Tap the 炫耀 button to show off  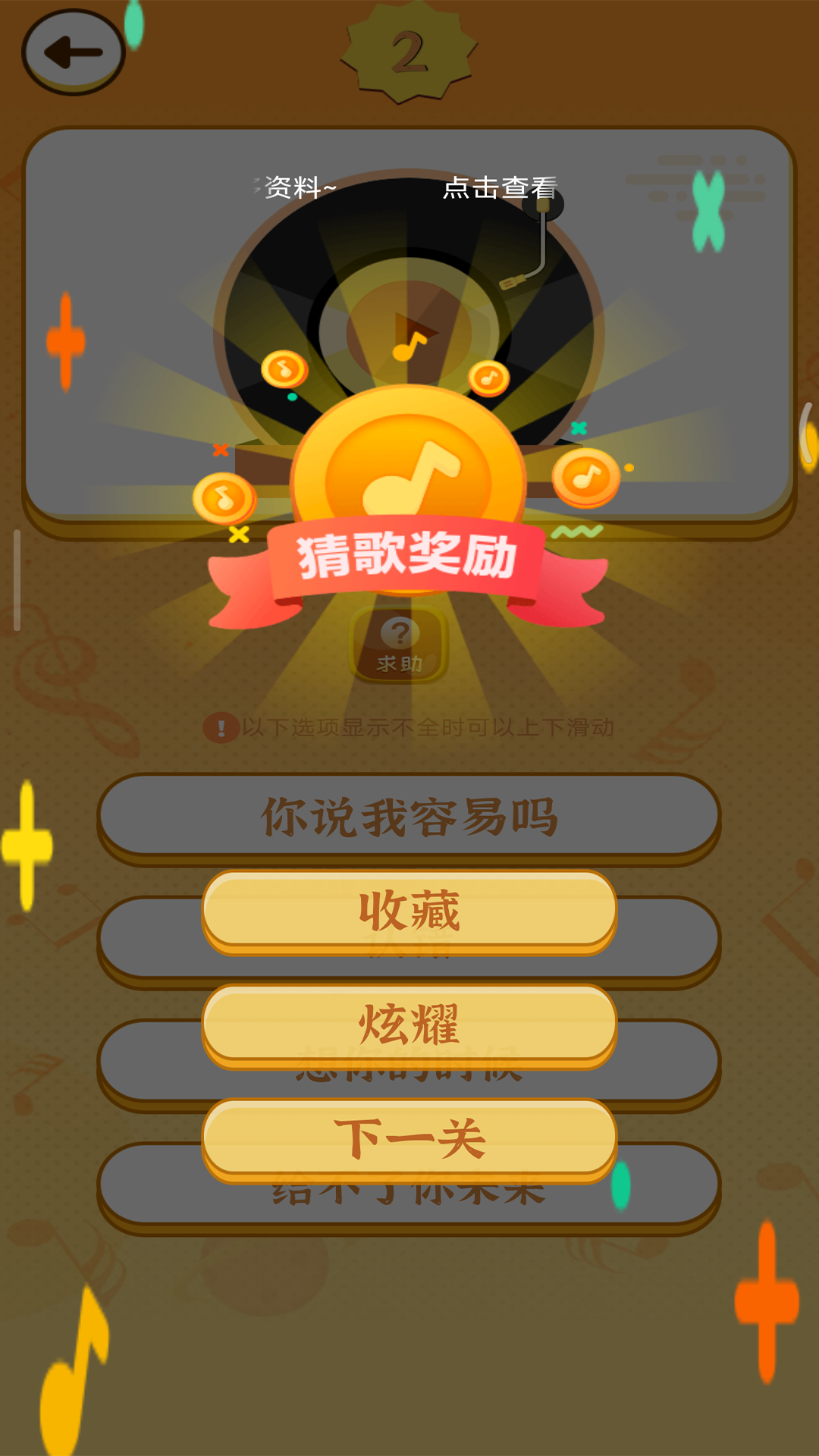point(409,1024)
